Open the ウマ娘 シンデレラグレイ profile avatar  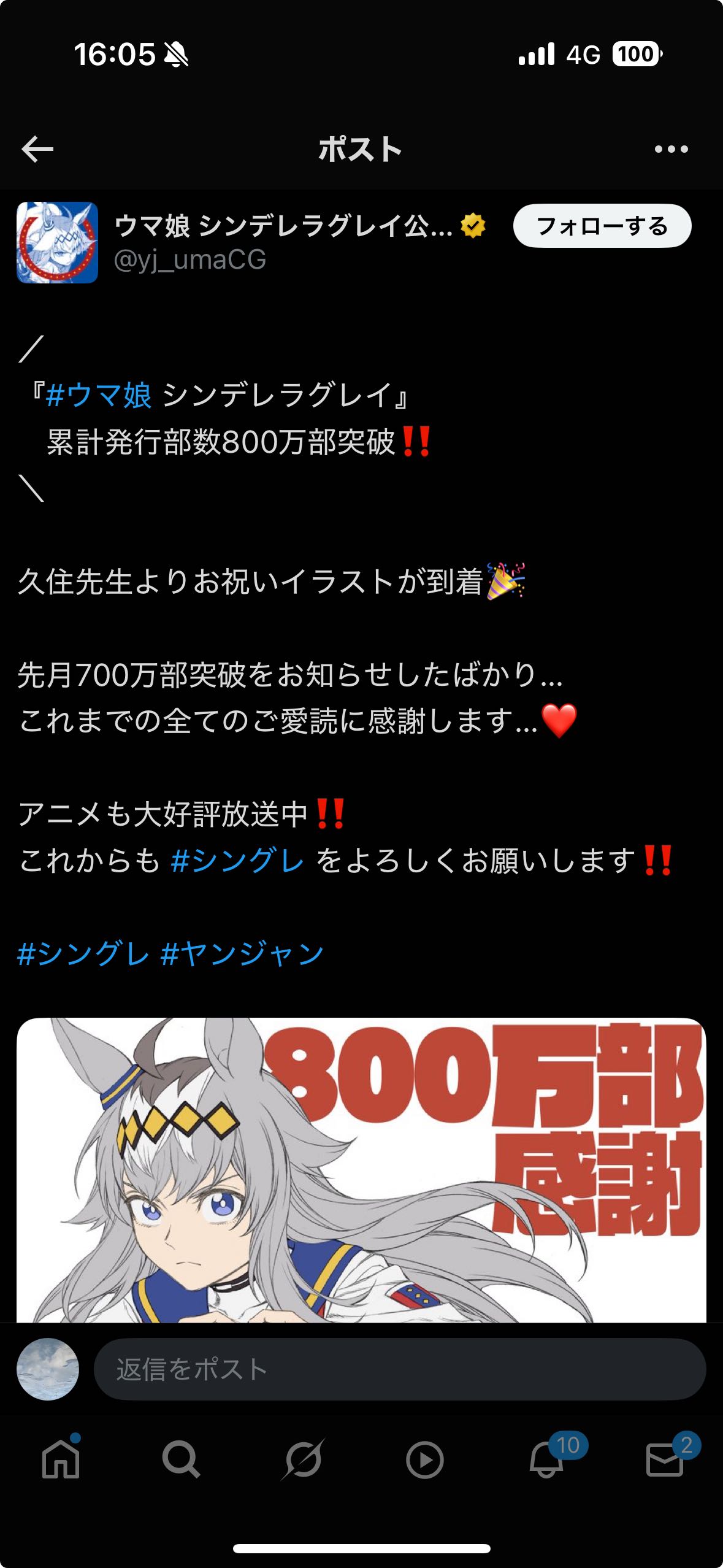coord(57,243)
